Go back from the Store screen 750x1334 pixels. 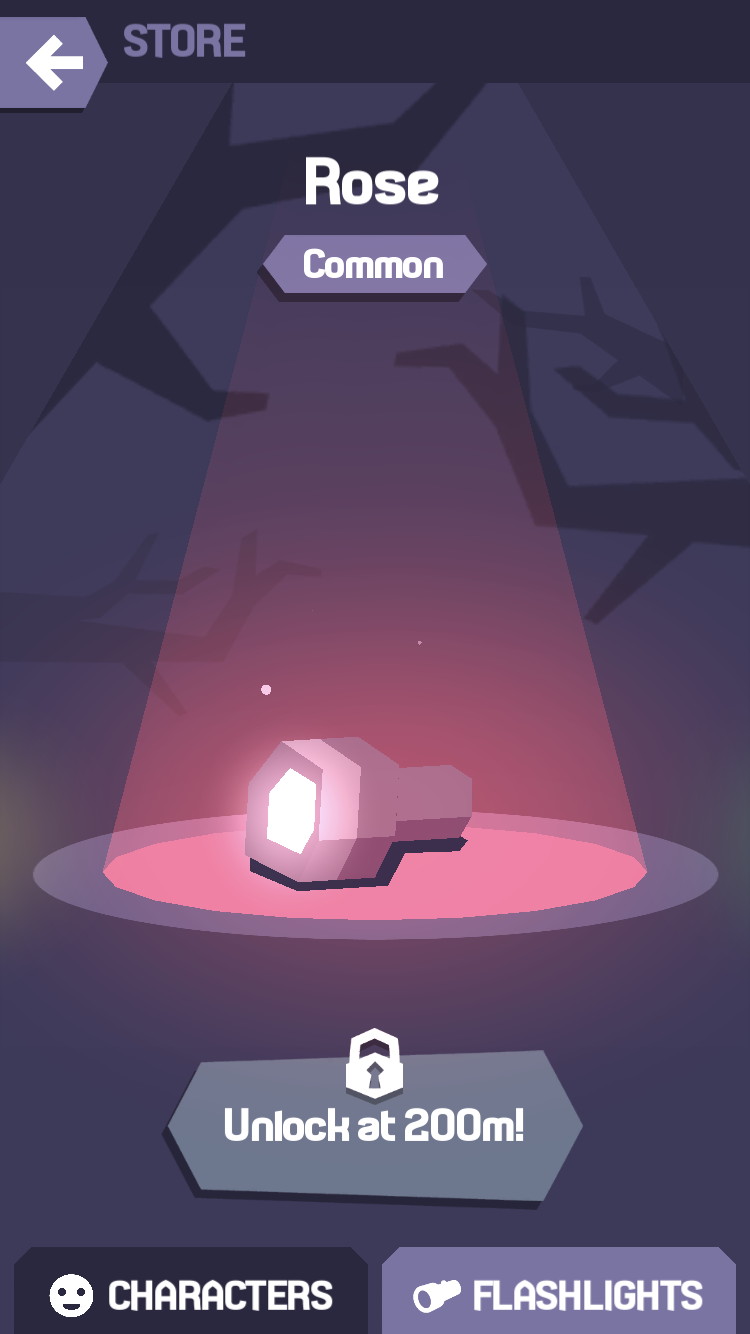tap(52, 61)
